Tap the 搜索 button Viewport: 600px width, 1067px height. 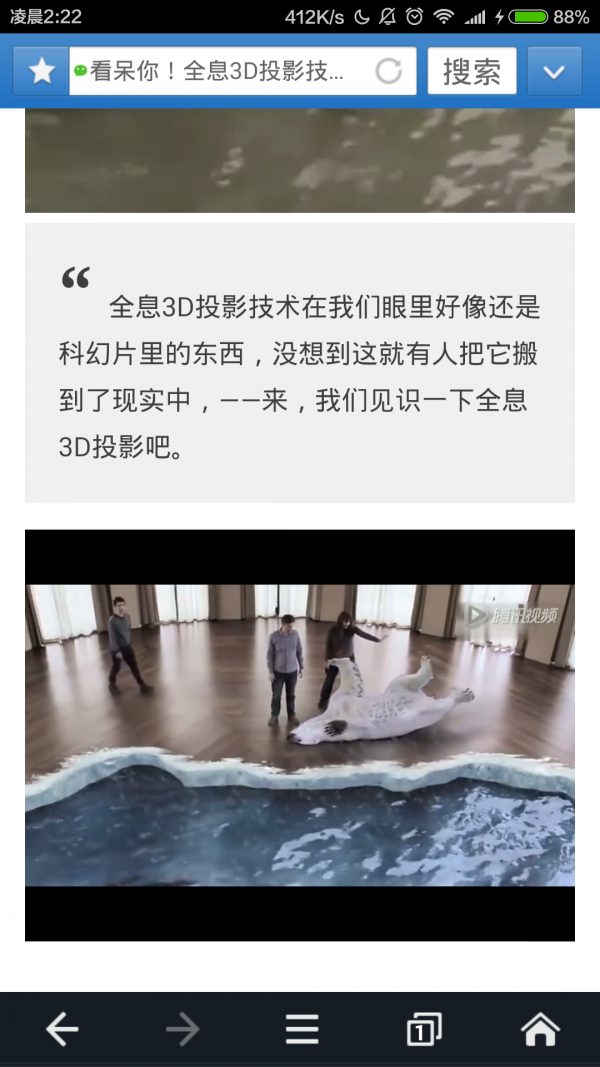coord(472,71)
